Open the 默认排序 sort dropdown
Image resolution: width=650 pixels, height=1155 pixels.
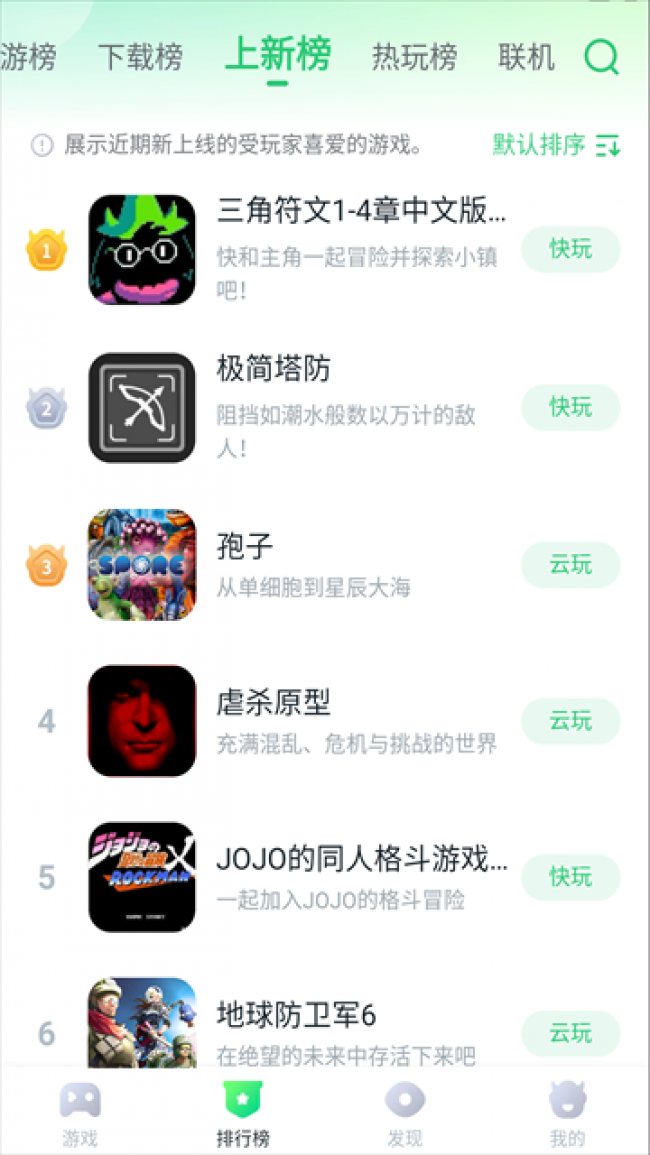[556, 145]
